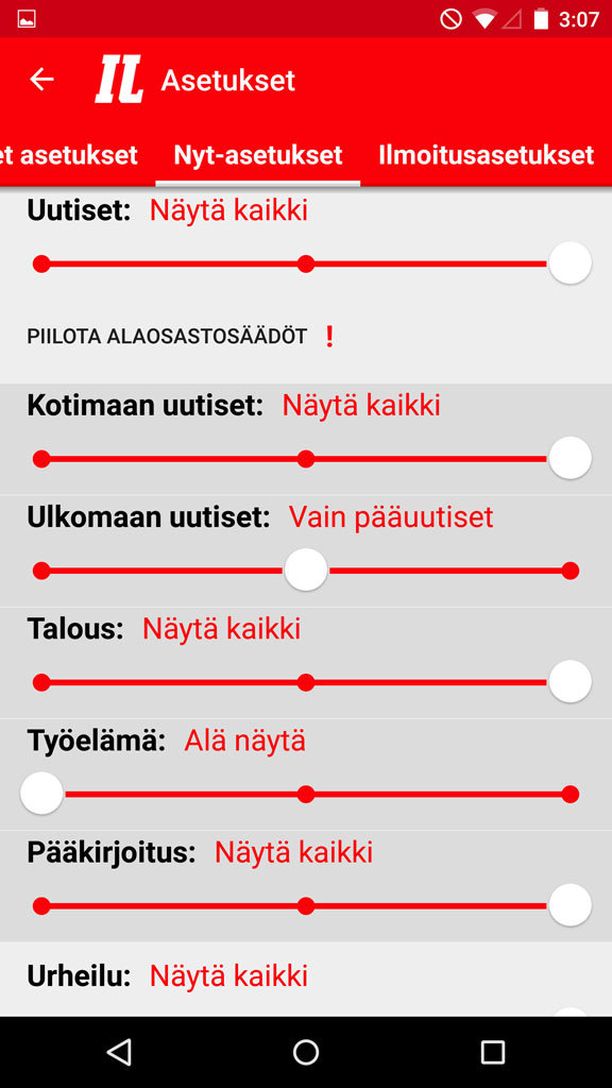
Task: Switch to the Ilmoitusasetukset tab
Action: 486,154
